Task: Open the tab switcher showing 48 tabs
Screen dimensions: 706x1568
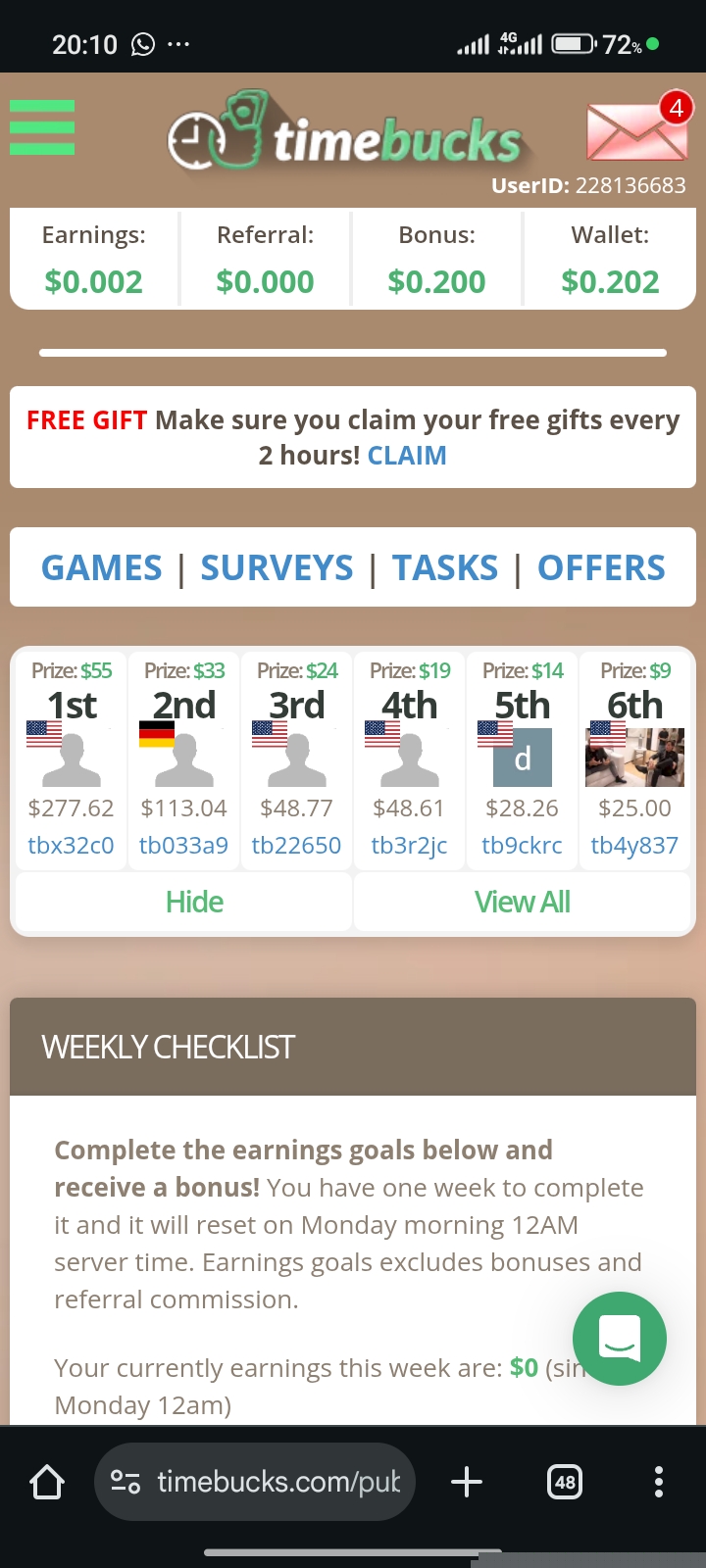Action: tap(565, 1482)
